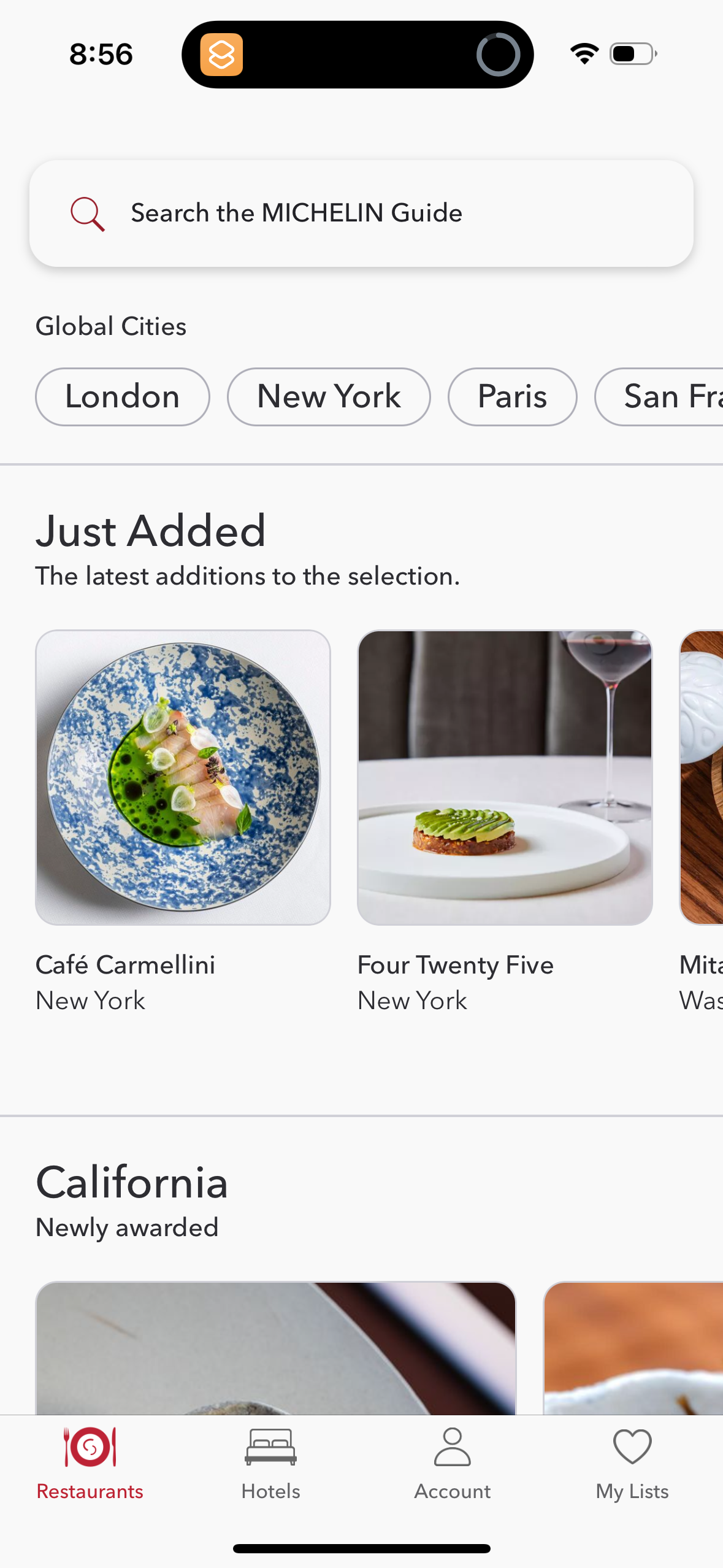Select the London city chip
This screenshot has height=1568, width=723.
[122, 396]
